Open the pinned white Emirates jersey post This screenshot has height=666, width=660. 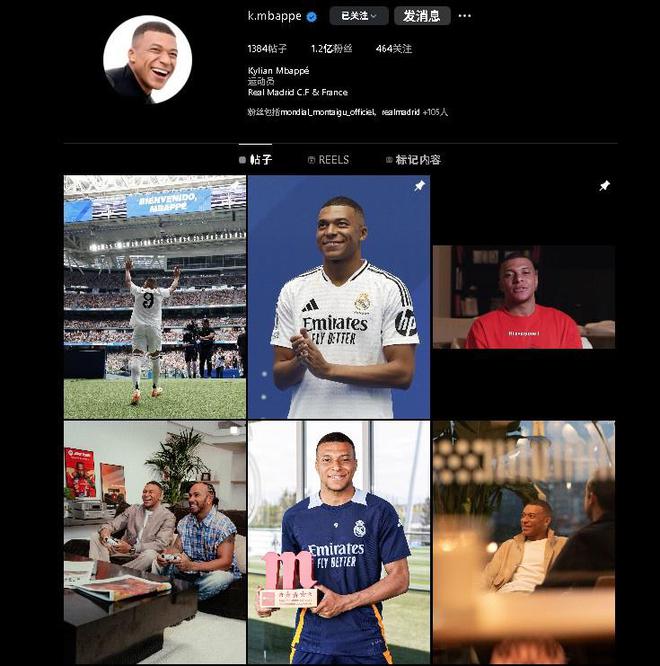[339, 297]
